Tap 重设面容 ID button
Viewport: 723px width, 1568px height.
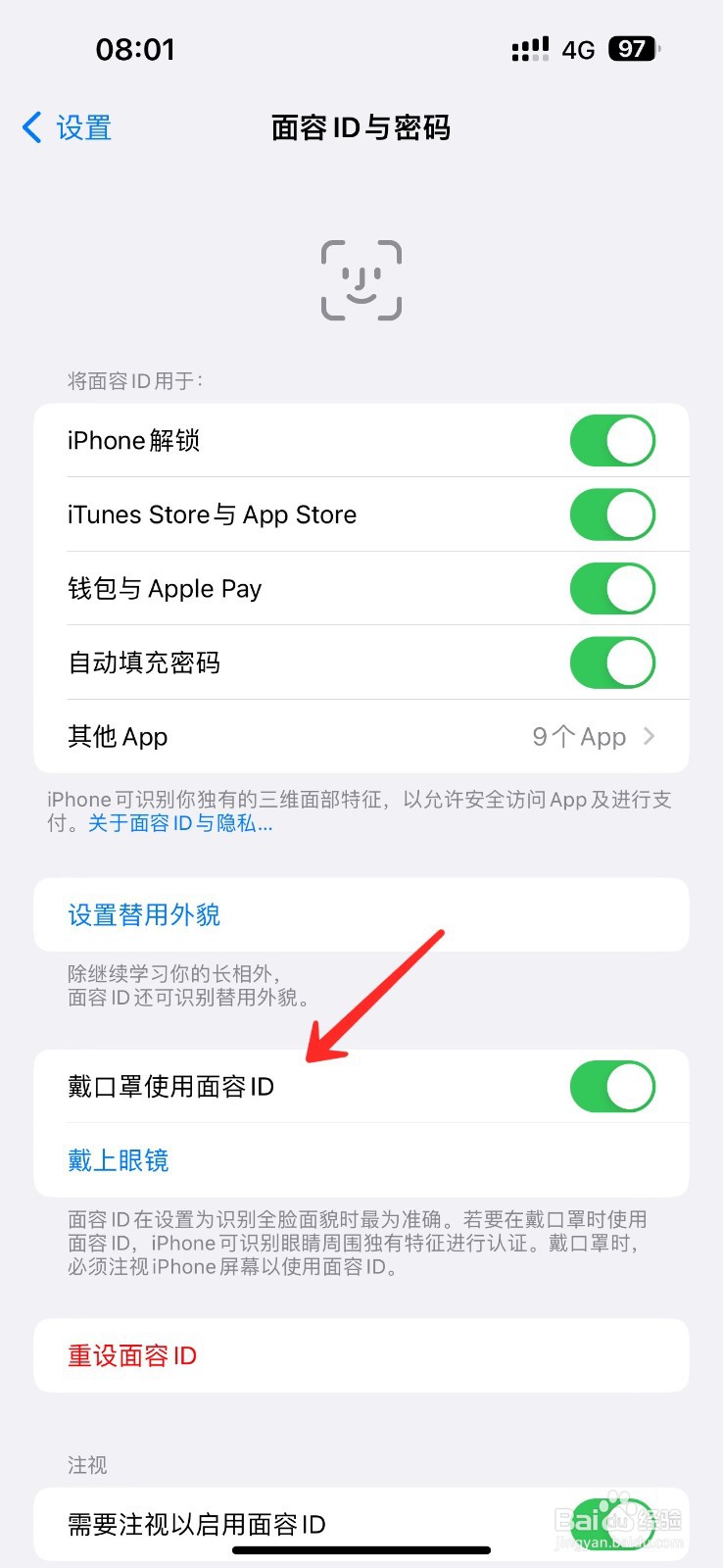click(x=131, y=1355)
